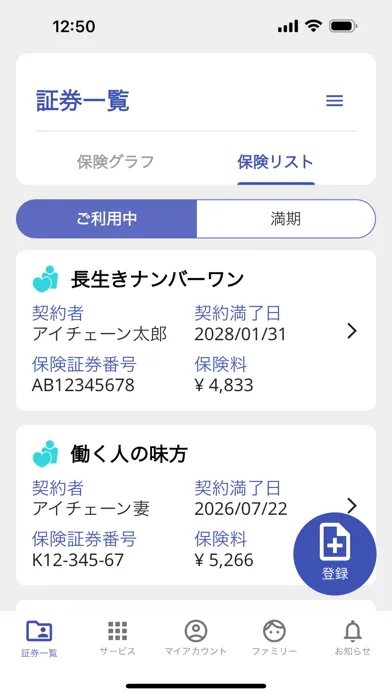
Task: Tap the 登録 floating button
Action: coord(335,554)
